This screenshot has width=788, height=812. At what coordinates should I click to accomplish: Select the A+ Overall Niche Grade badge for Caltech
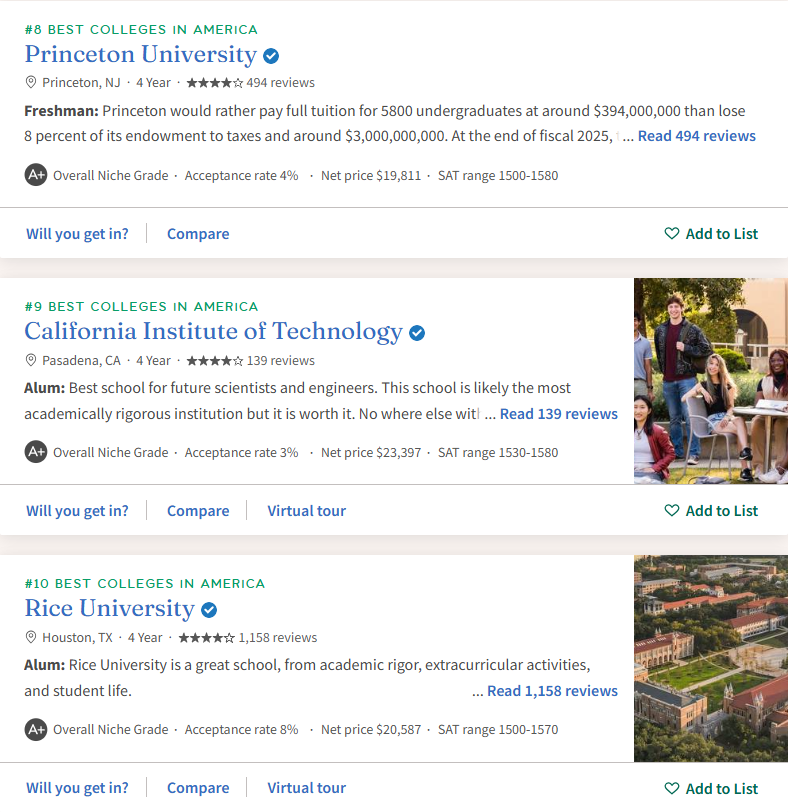click(36, 452)
